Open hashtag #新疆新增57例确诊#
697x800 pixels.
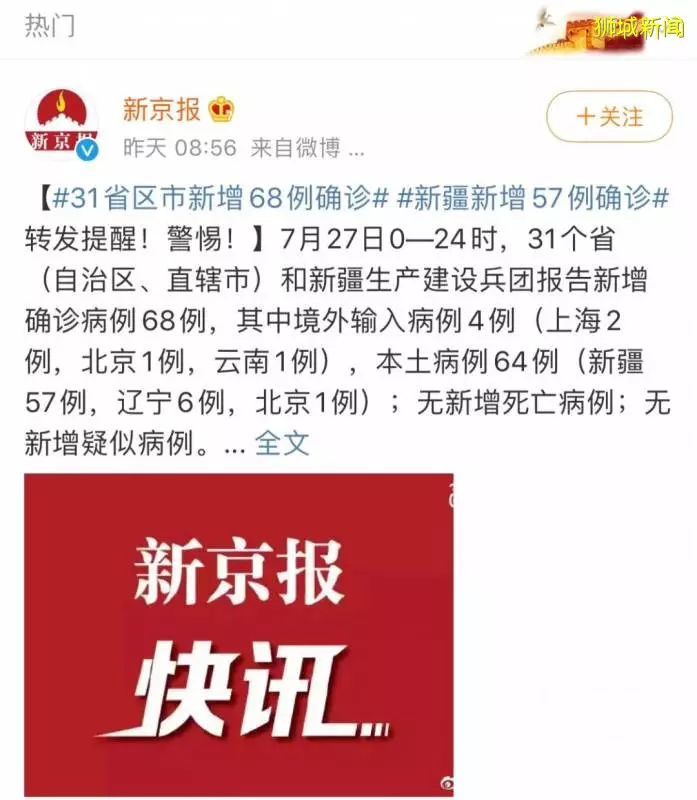(533, 198)
